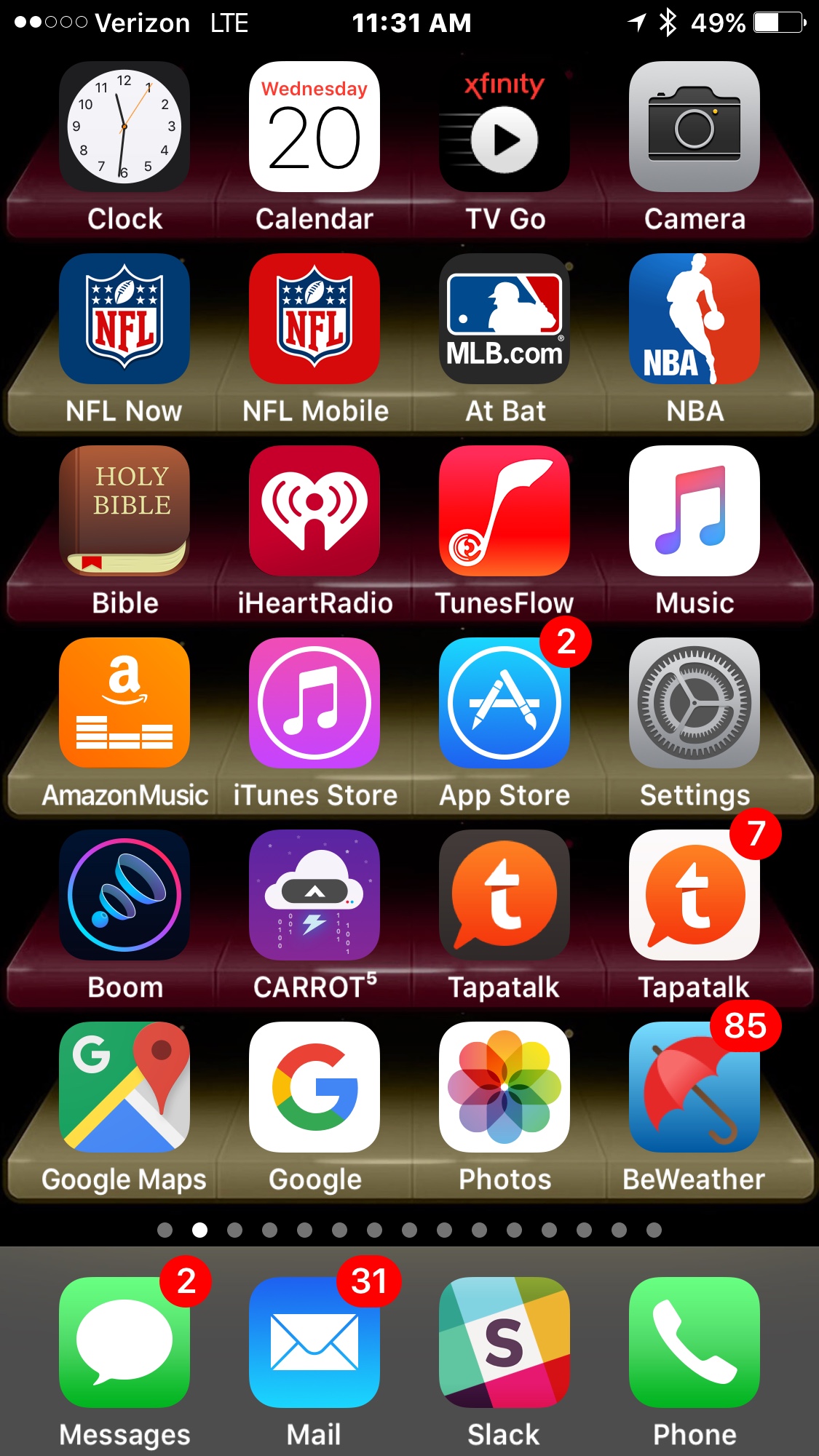The image size is (819, 1456).
Task: Open the NBA app
Action: 695,319
